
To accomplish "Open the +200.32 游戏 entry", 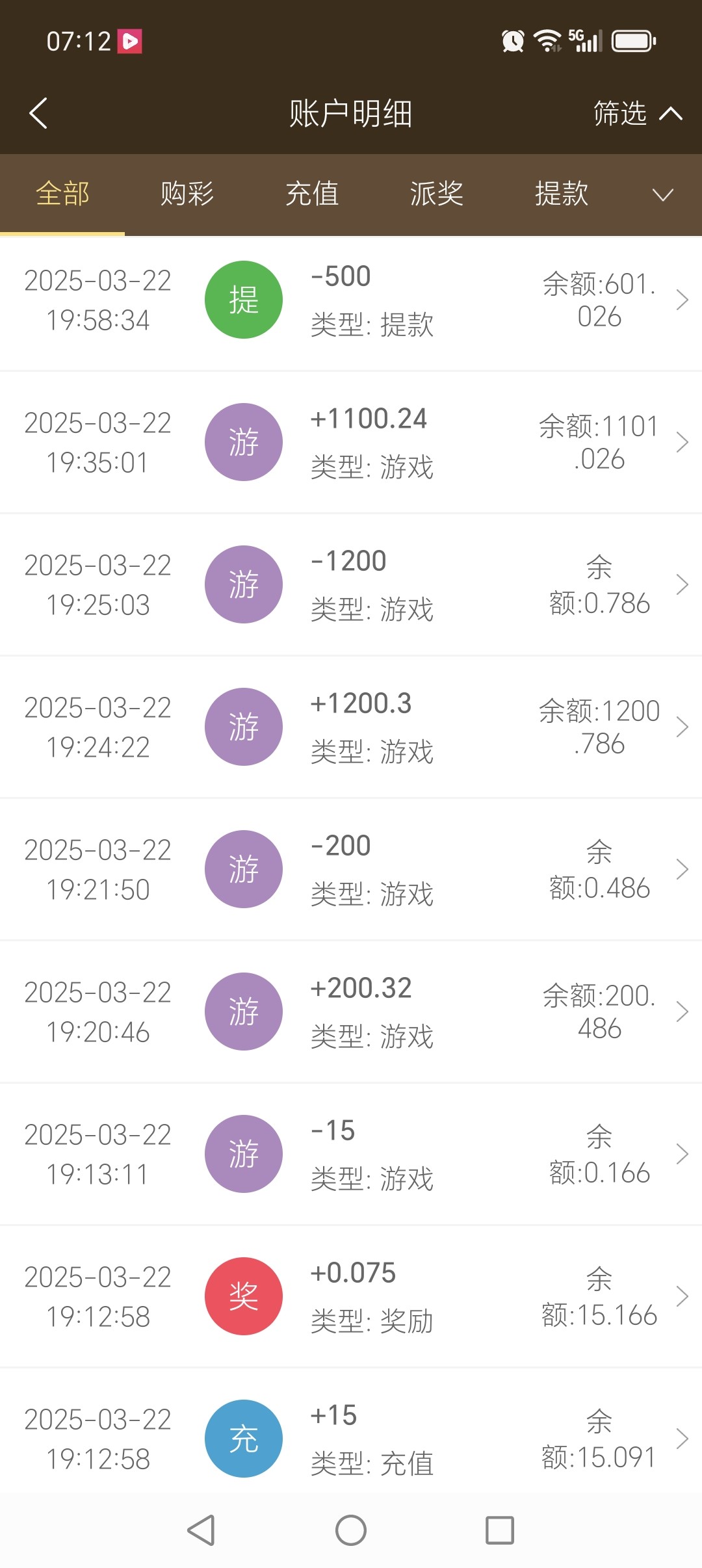I will 351,1012.
